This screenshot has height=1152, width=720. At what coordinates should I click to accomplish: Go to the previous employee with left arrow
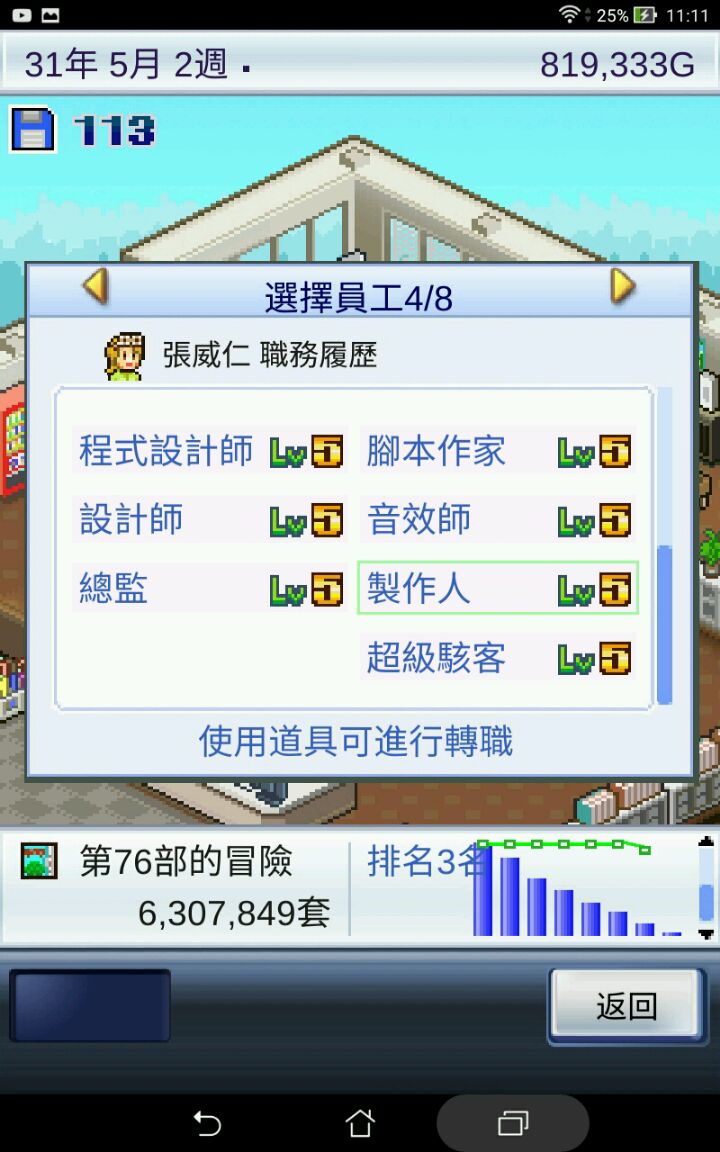tap(95, 287)
